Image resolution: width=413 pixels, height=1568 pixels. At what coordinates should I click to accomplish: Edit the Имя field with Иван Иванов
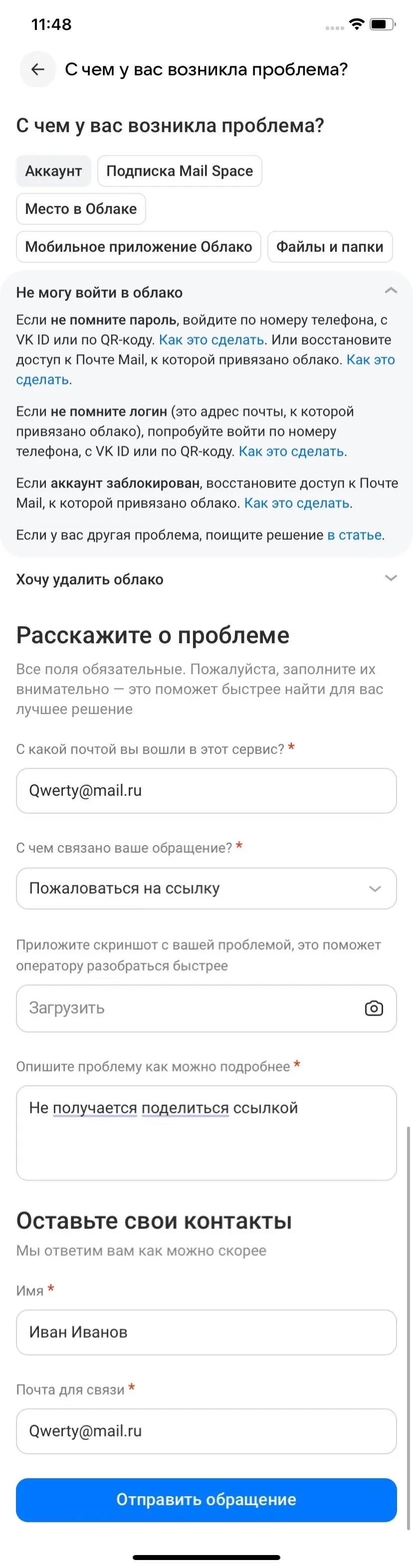tap(206, 1332)
